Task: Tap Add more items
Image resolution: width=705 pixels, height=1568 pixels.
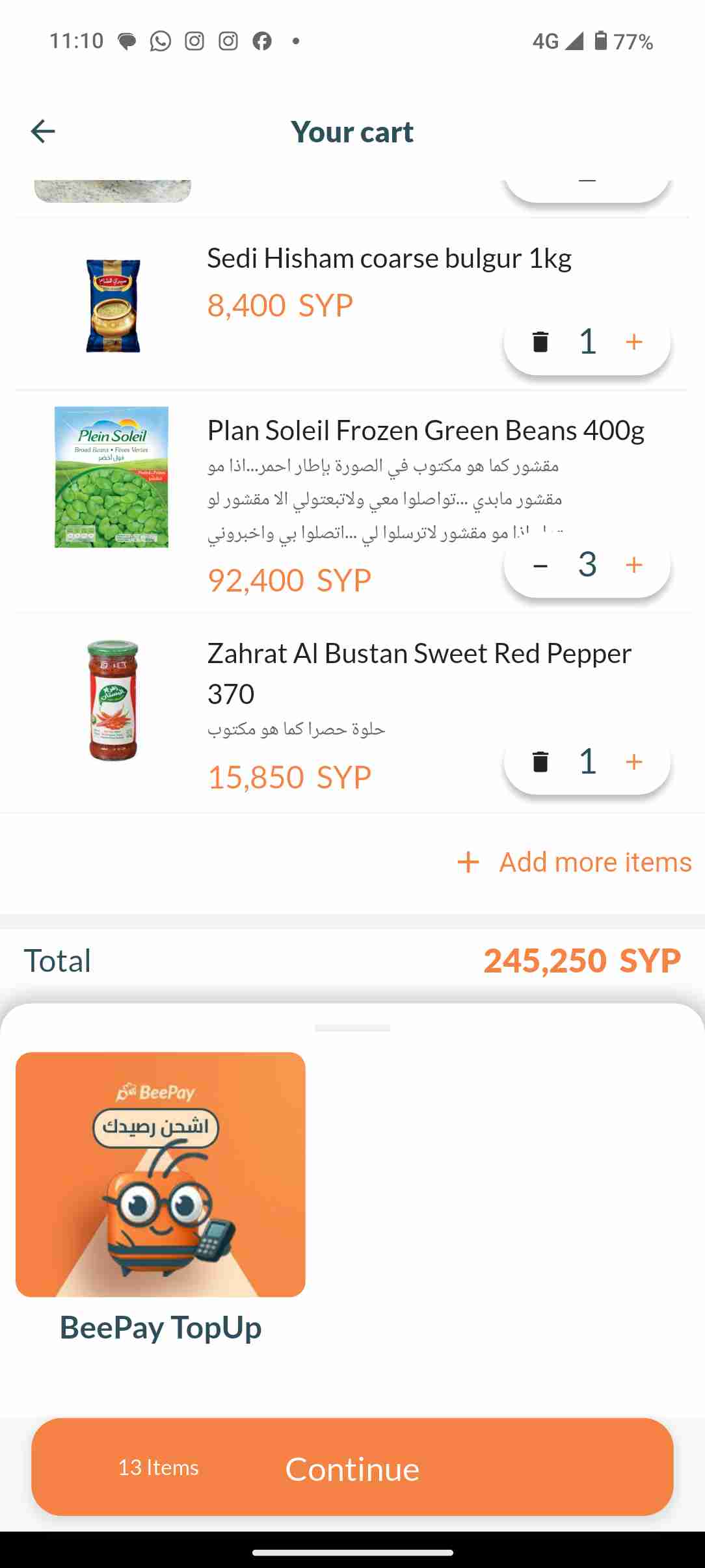Action: [575, 863]
